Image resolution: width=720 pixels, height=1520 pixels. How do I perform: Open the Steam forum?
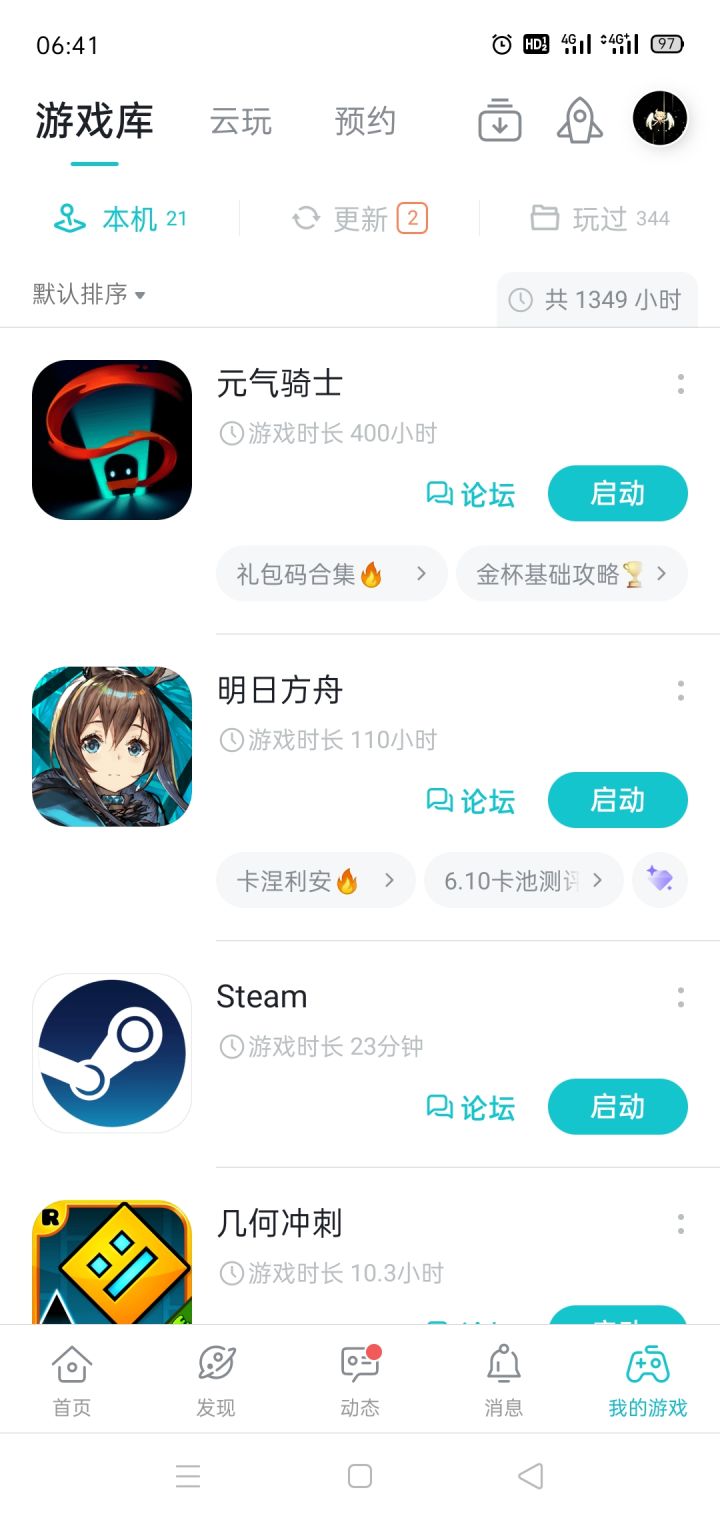coord(471,1107)
